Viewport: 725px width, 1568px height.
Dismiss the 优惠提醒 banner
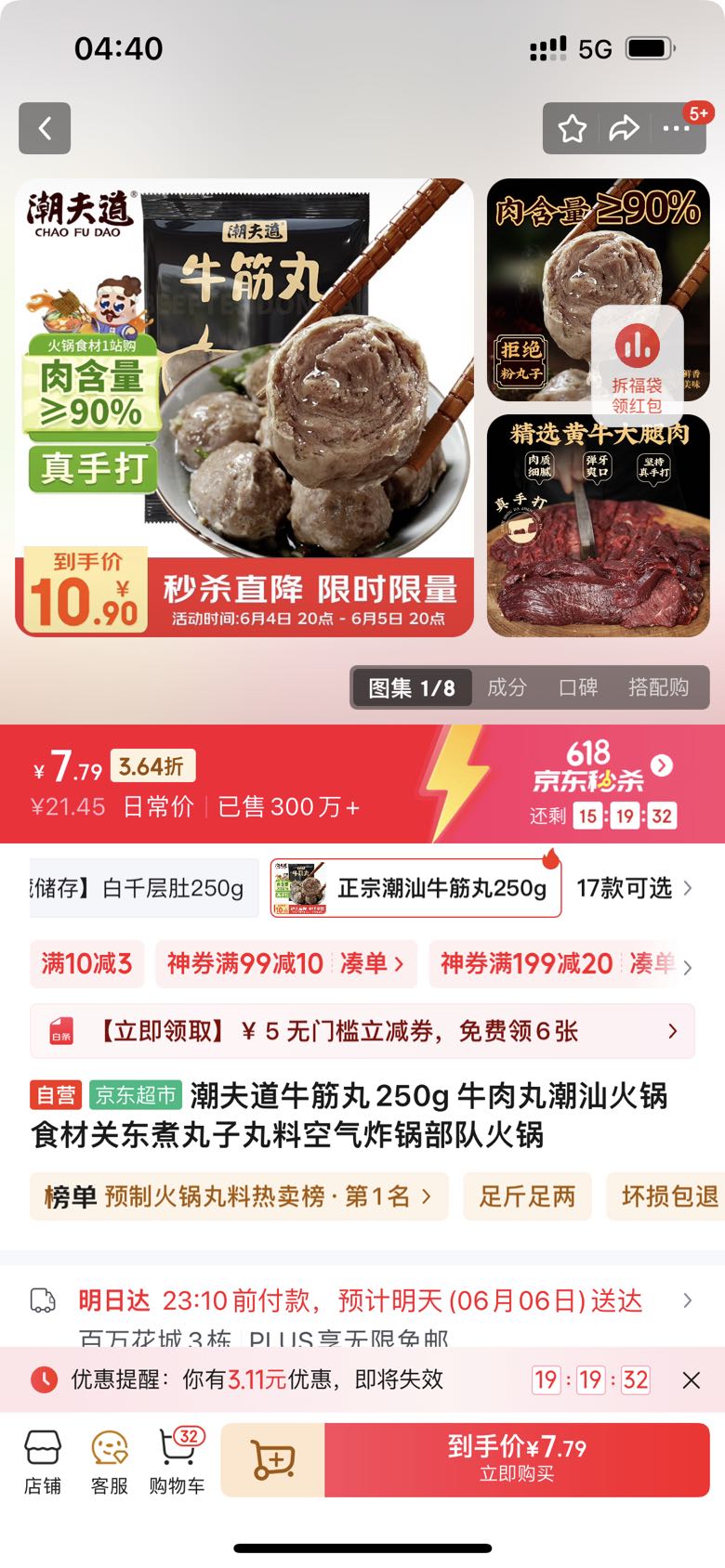point(691,1380)
